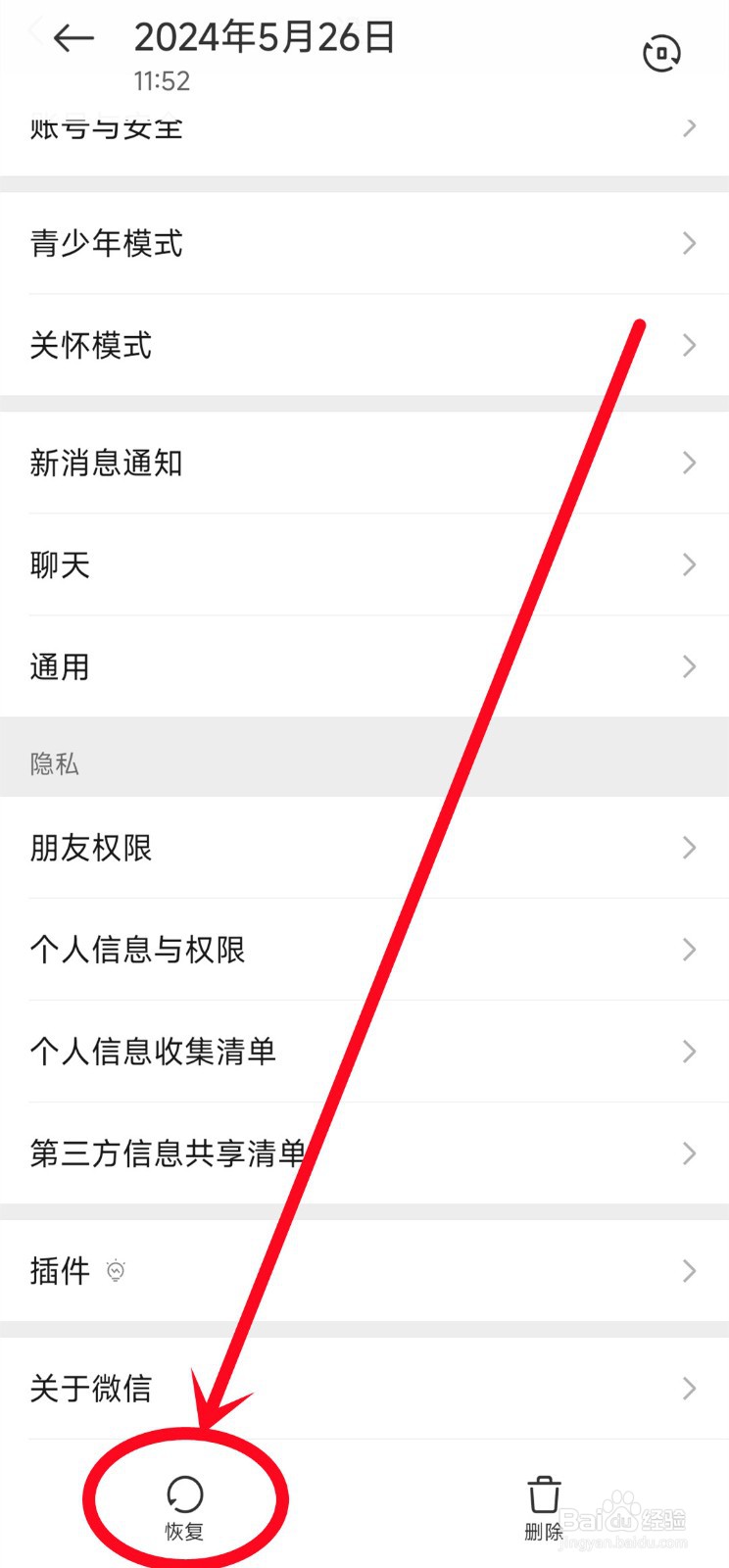Tap the screenshot rotate icon at top right
This screenshot has width=729, height=1568.
click(x=661, y=52)
